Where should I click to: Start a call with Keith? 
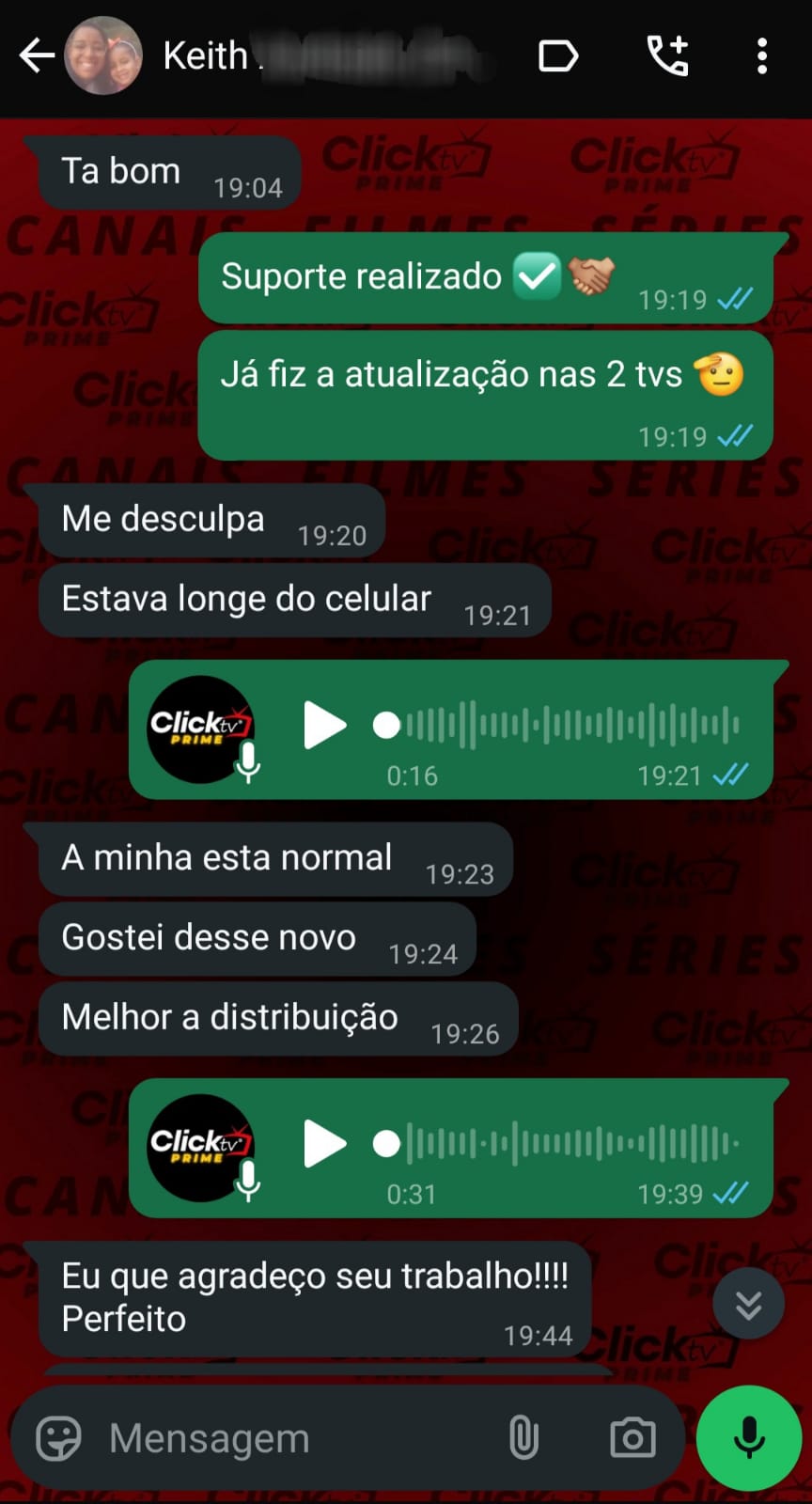[x=668, y=55]
